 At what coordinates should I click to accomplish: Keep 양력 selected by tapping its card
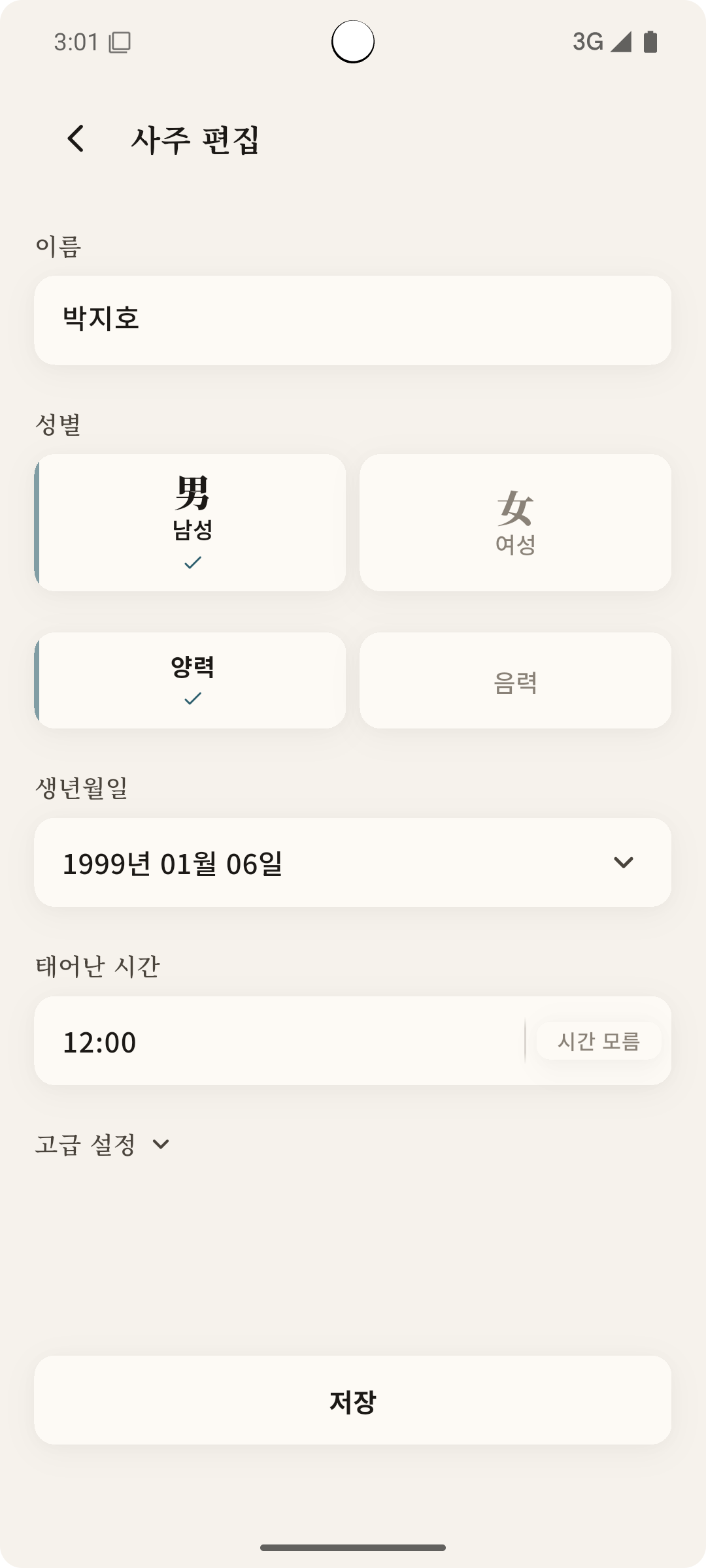(x=192, y=680)
